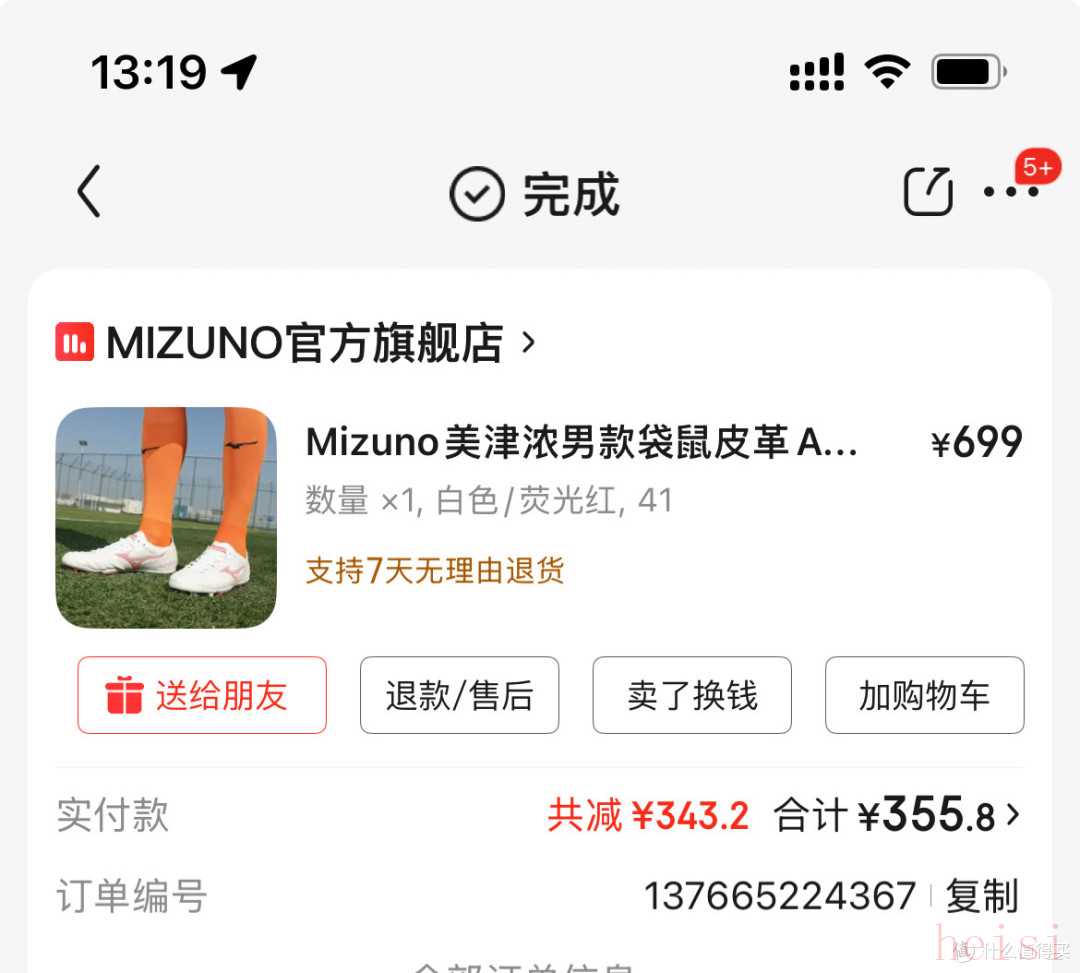Tap 加购物车 to add to cart

pyautogui.click(x=924, y=695)
